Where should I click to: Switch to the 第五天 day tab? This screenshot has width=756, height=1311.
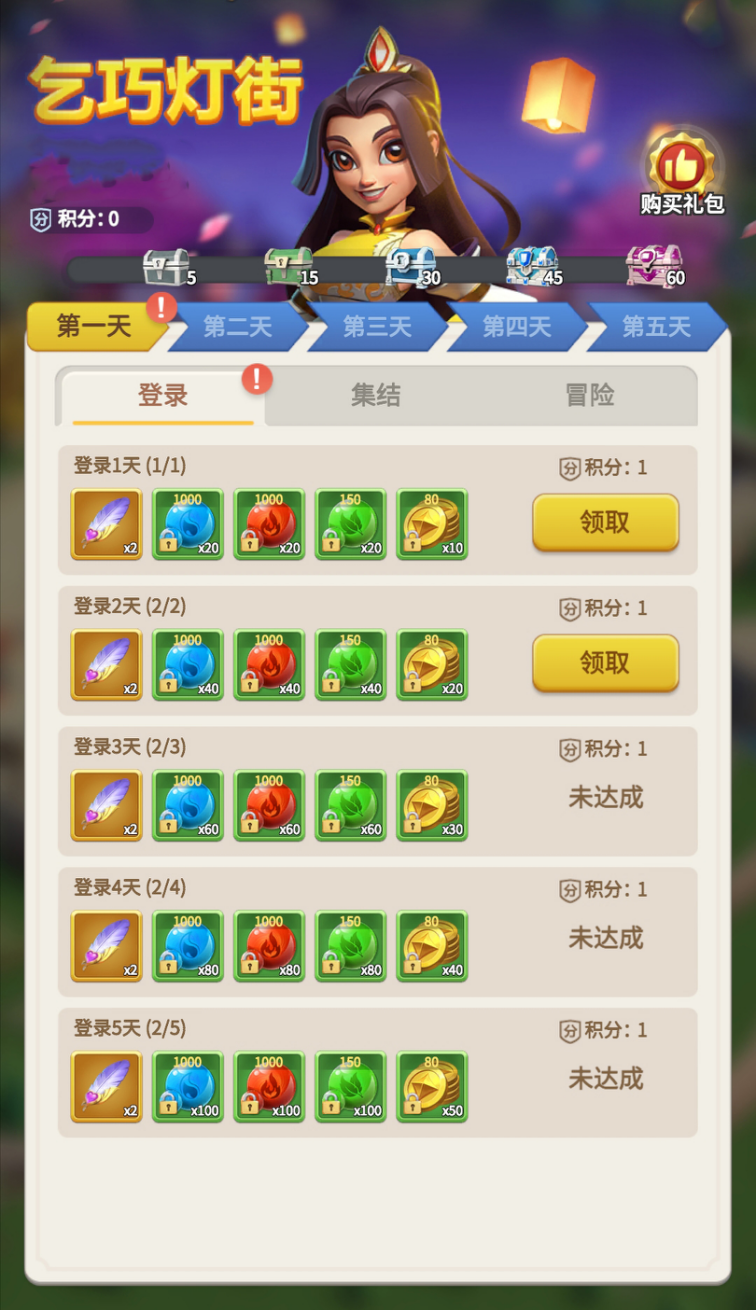click(656, 327)
